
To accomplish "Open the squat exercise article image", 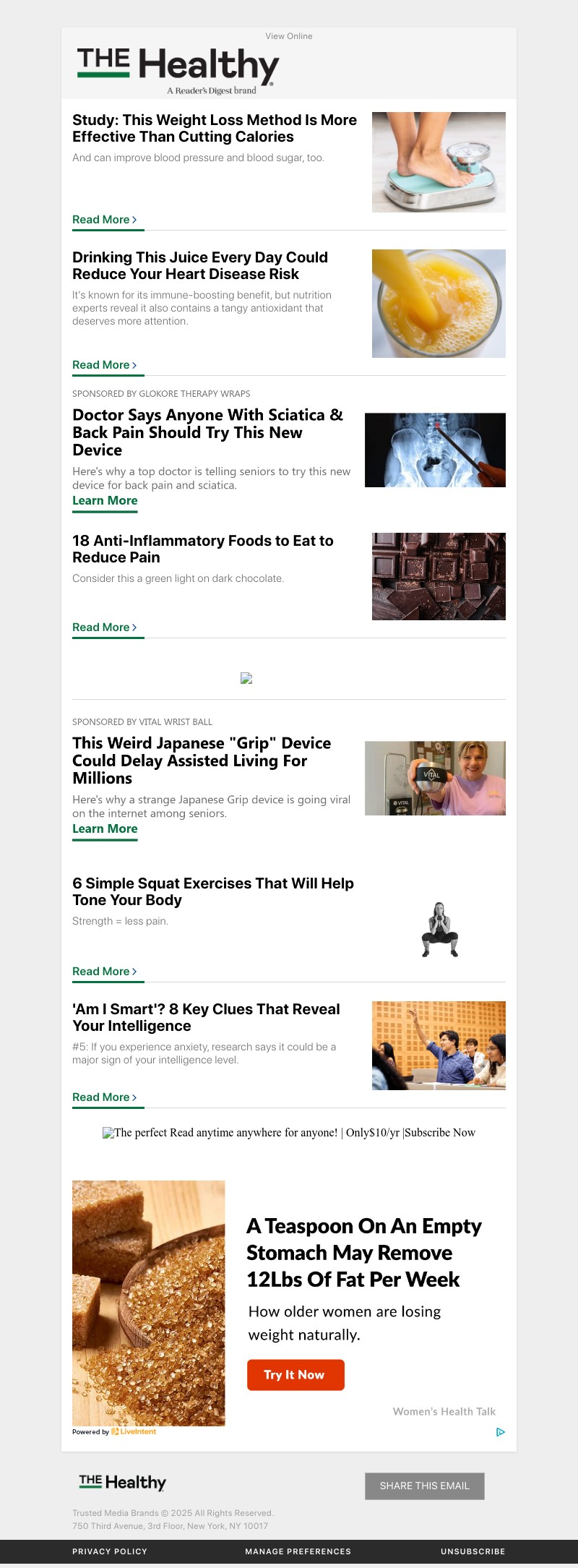I will pyautogui.click(x=439, y=930).
